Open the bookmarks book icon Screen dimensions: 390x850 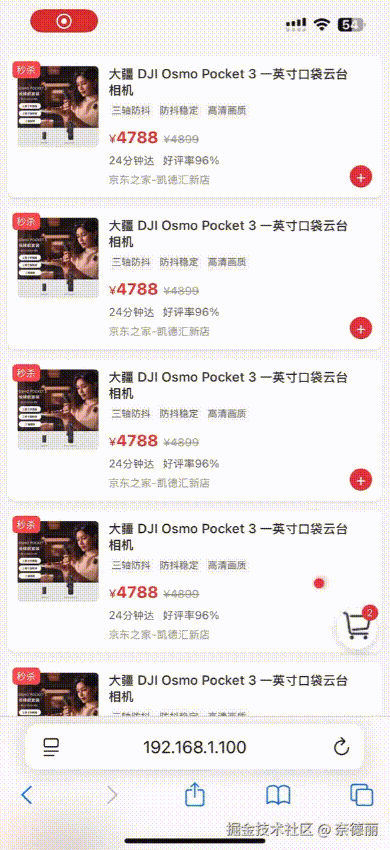coord(278,795)
